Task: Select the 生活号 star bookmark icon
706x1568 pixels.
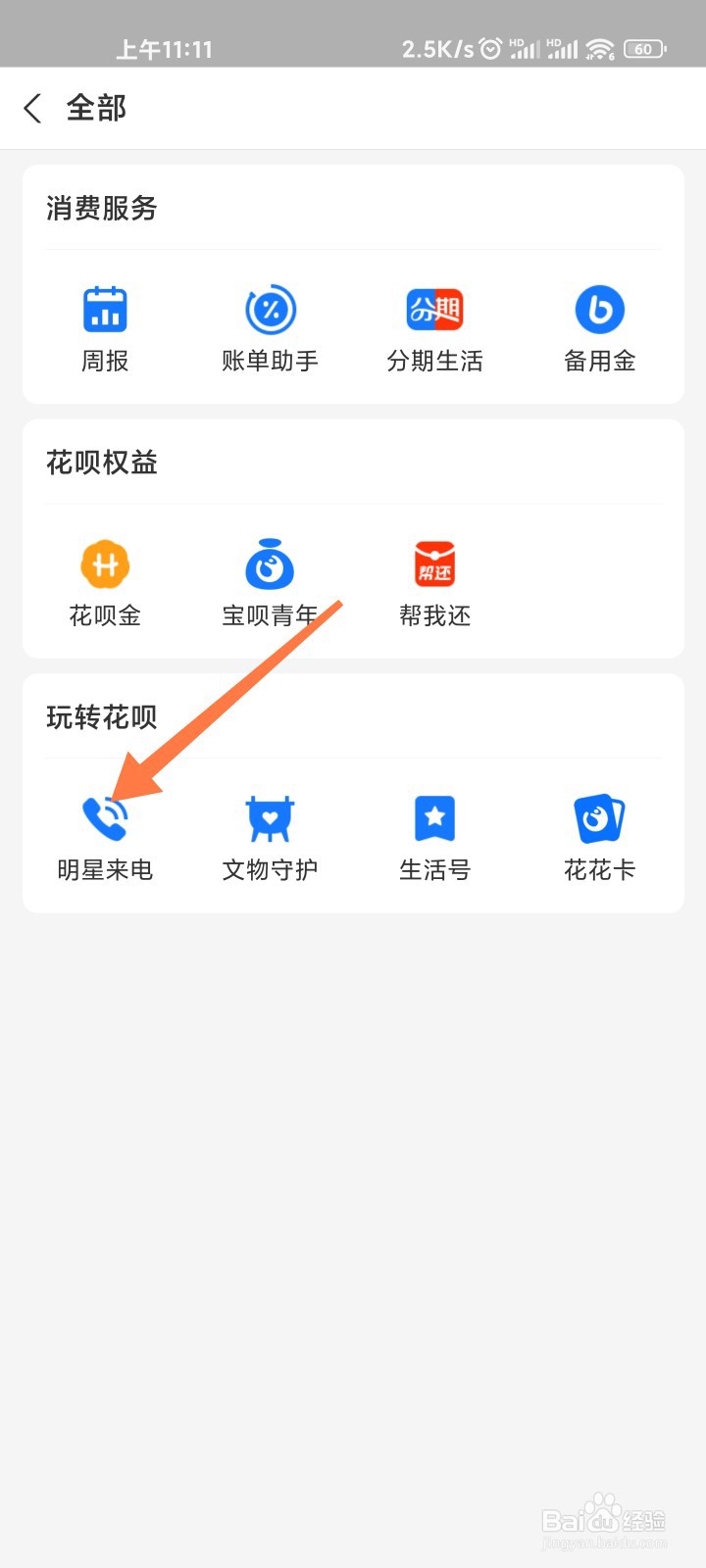Action: tap(434, 817)
